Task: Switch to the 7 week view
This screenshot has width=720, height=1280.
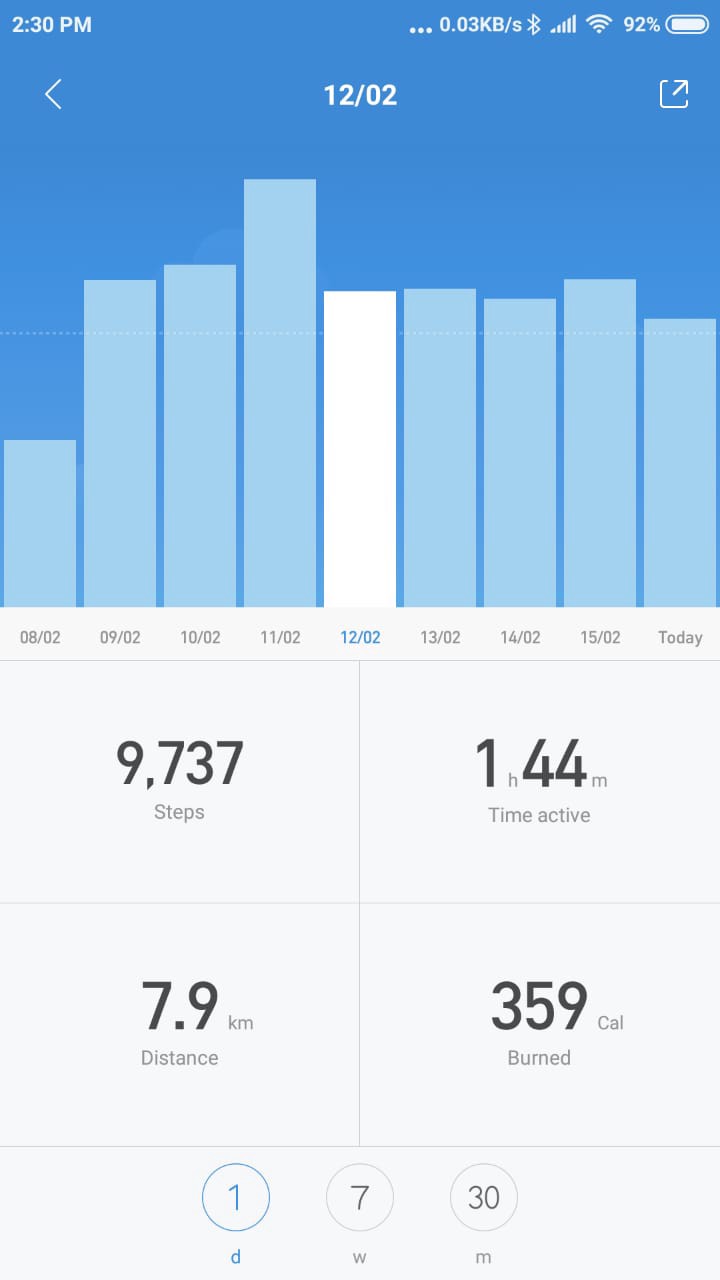Action: pos(360,1198)
